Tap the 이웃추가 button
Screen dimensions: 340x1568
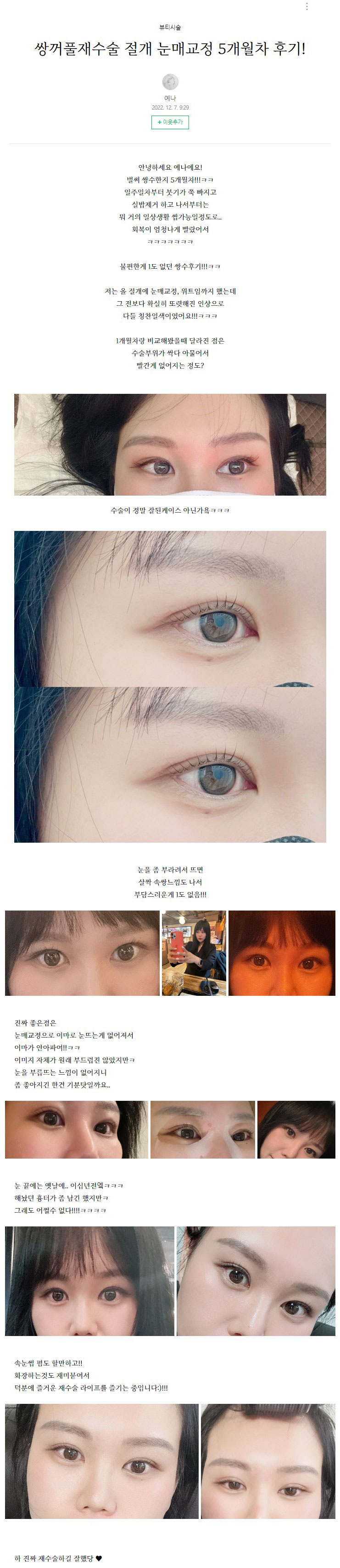(170, 122)
